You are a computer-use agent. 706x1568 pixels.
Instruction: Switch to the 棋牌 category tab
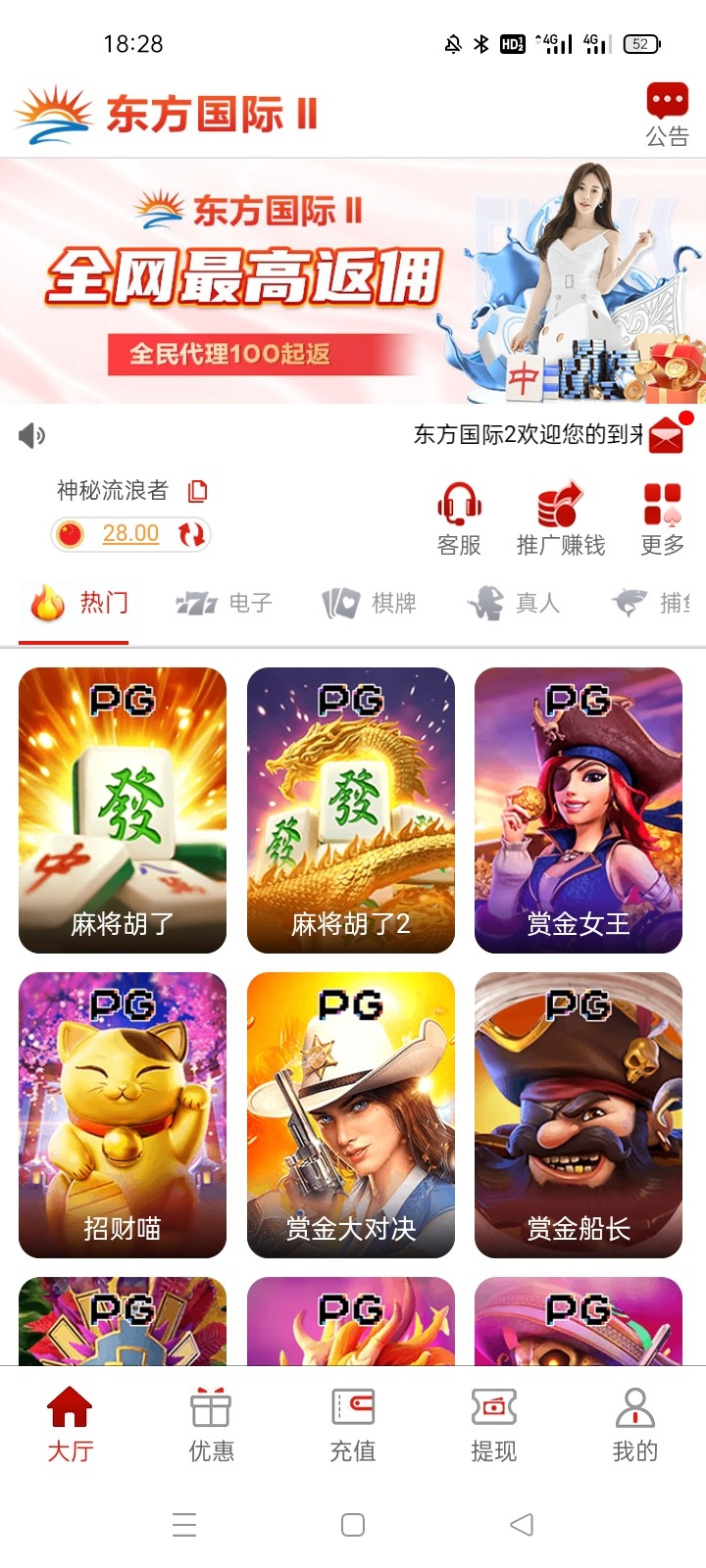click(370, 603)
